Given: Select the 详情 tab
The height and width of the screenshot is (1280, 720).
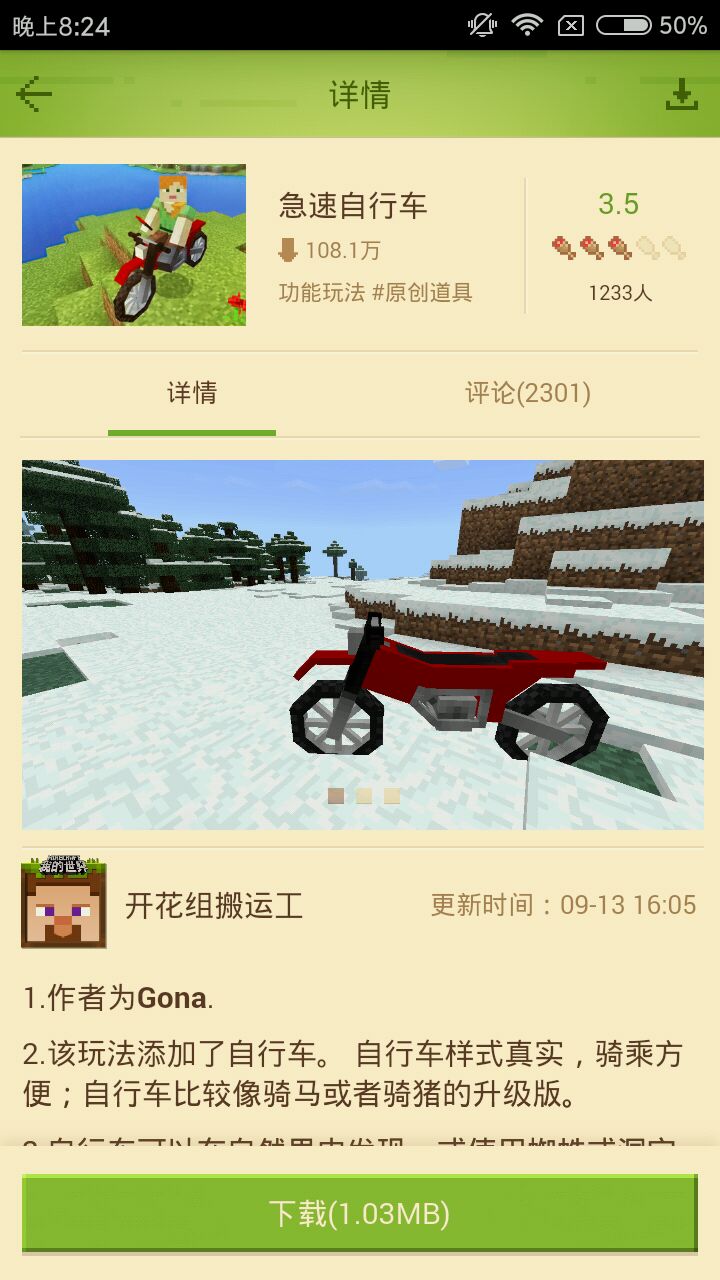Looking at the screenshot, I should click(192, 393).
